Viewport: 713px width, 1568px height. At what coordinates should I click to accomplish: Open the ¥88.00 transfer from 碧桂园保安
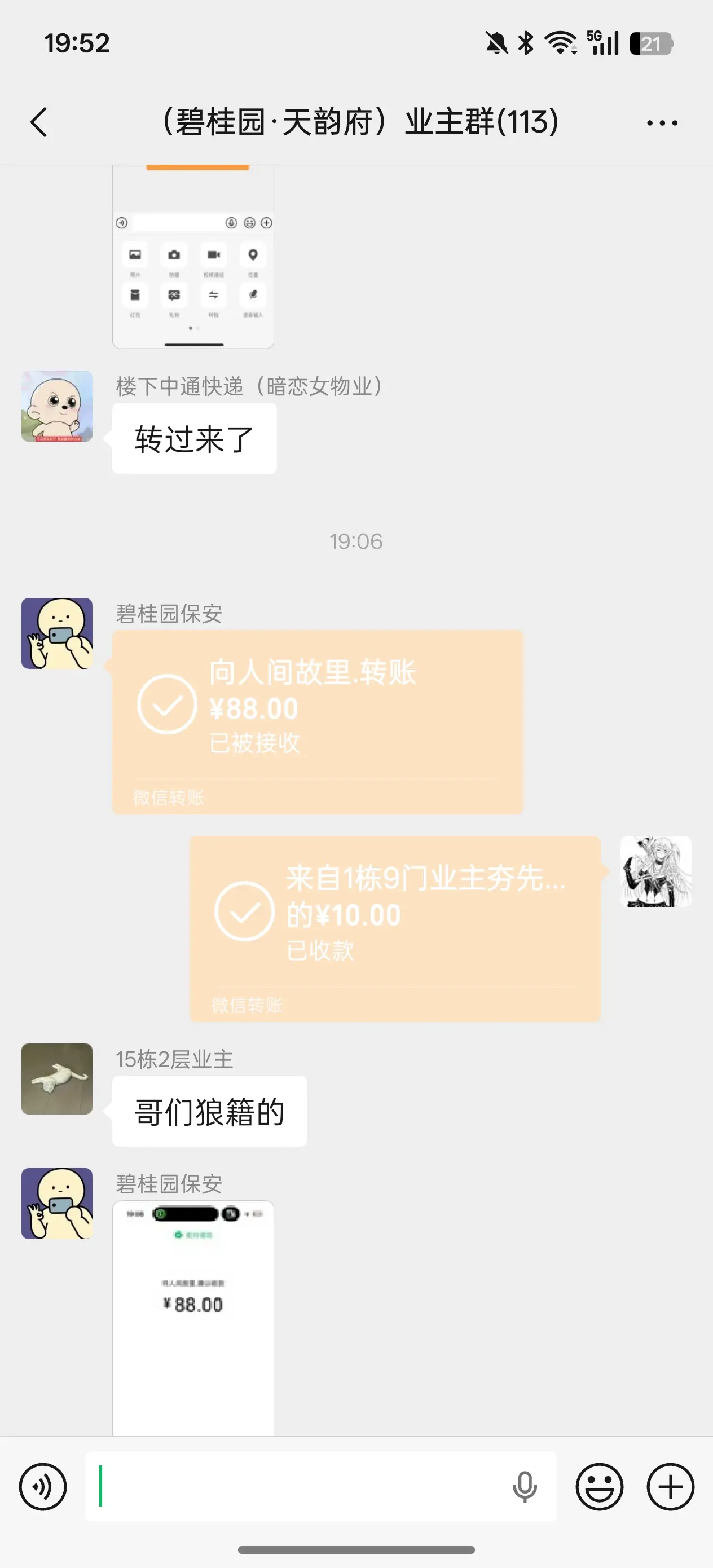click(x=316, y=718)
